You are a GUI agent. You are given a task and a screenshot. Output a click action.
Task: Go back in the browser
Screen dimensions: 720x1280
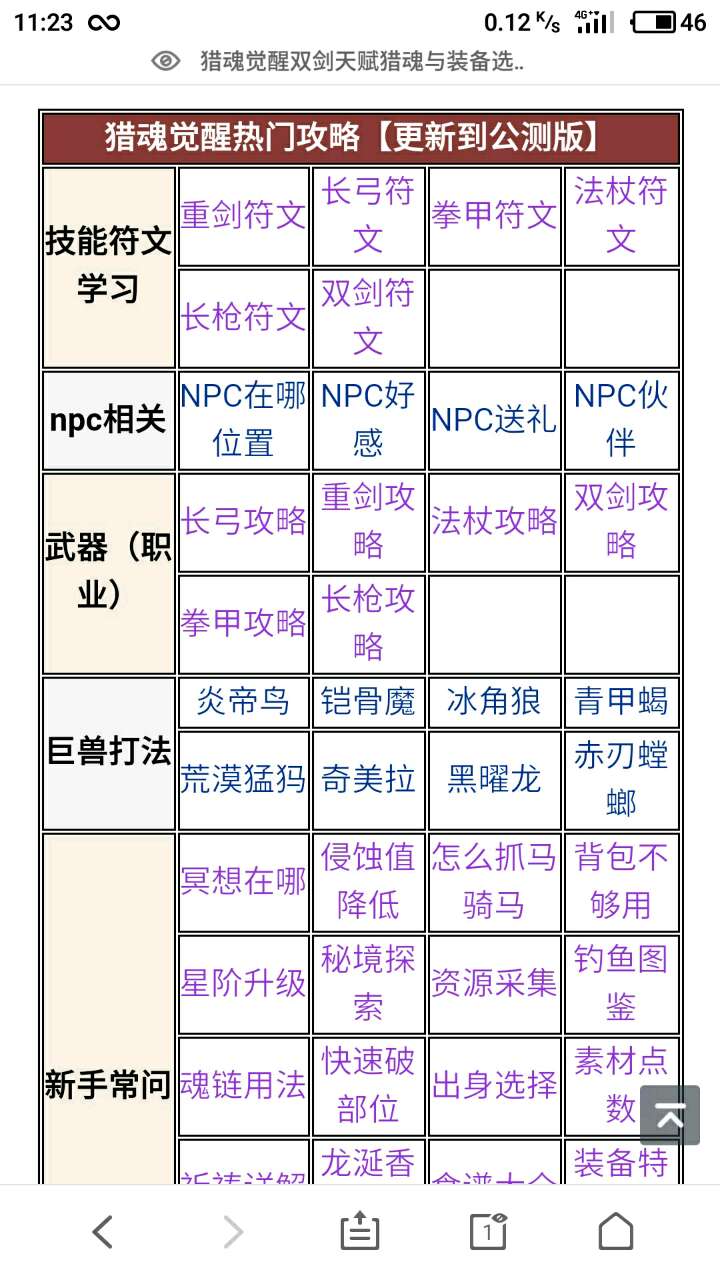(103, 1231)
